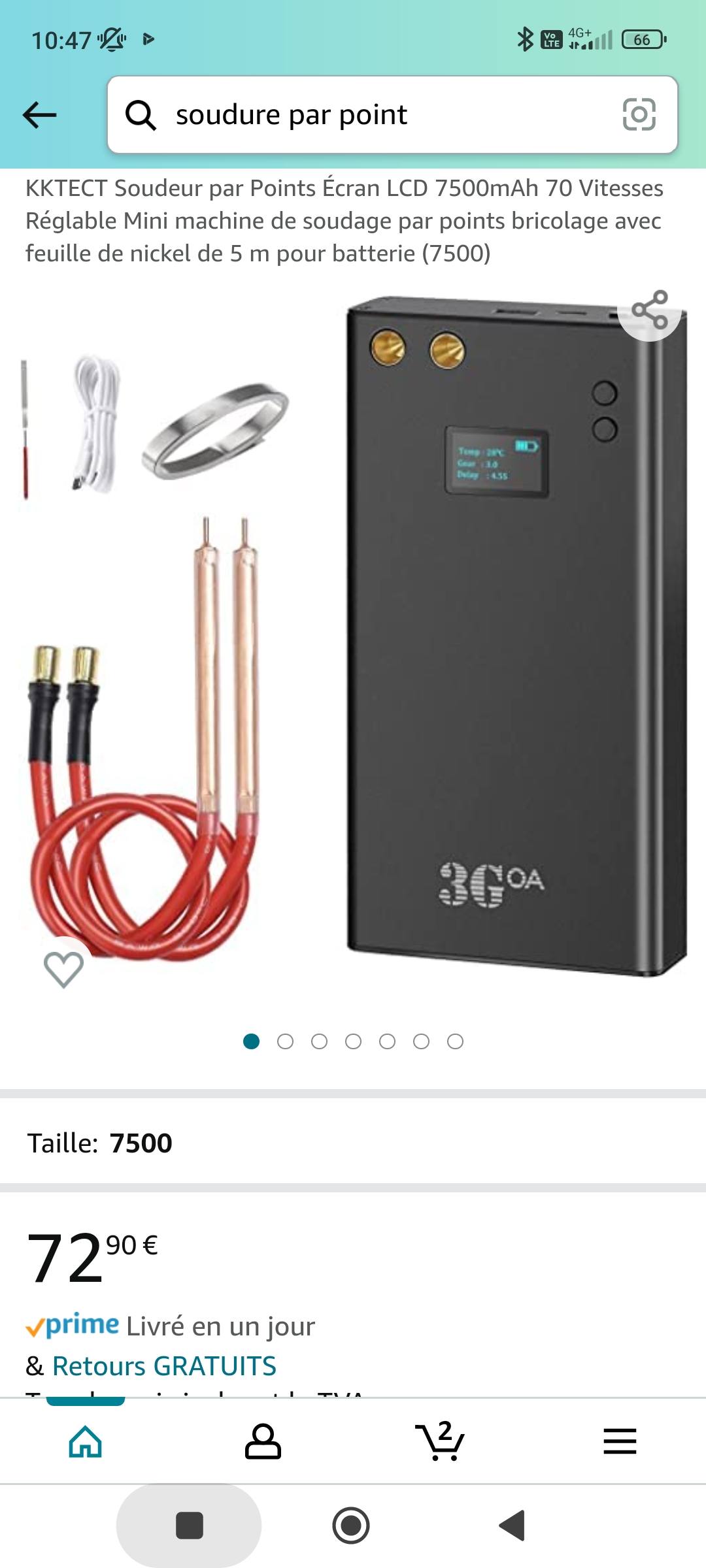This screenshot has height=1568, width=706.
Task: Tap the system recent apps button
Action: coord(189,1526)
